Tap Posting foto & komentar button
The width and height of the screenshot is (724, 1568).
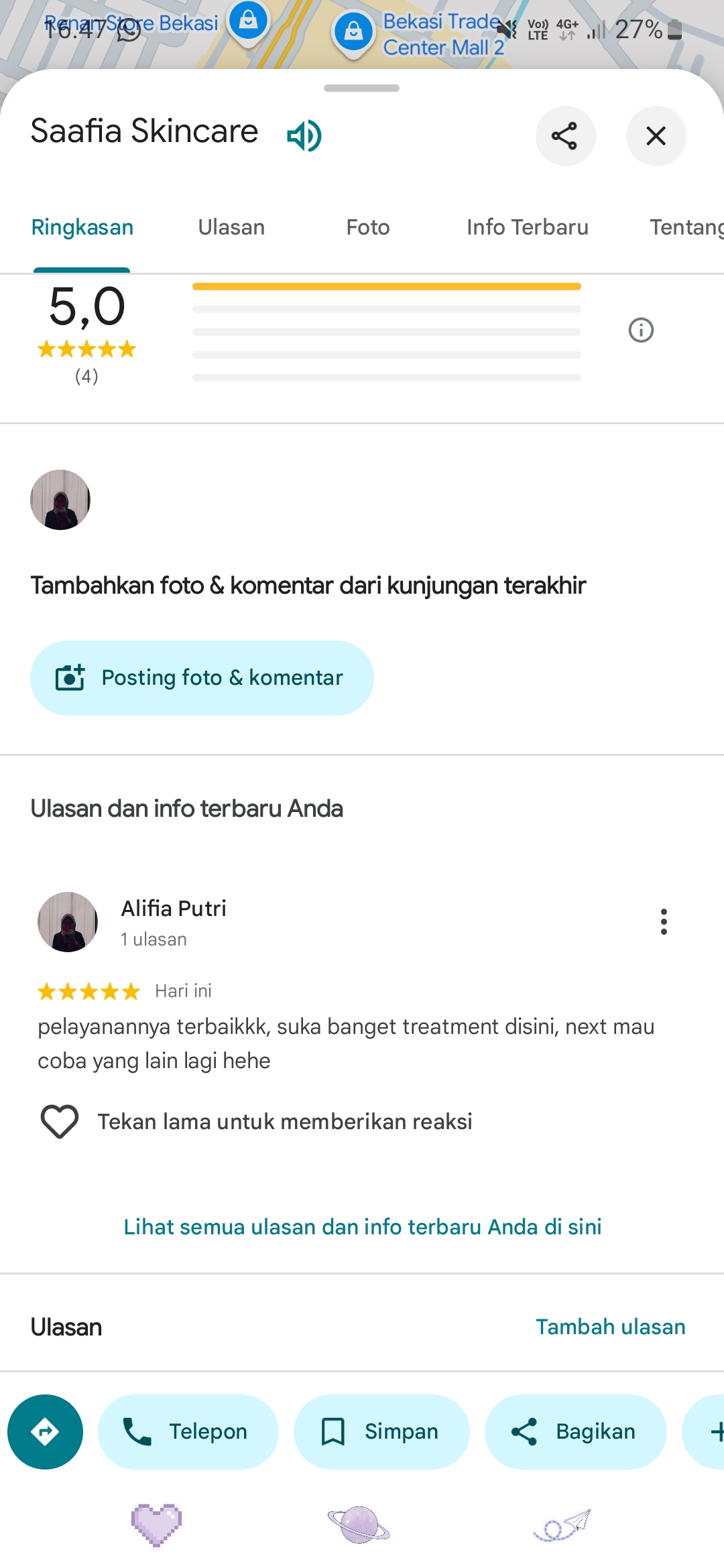click(x=202, y=677)
